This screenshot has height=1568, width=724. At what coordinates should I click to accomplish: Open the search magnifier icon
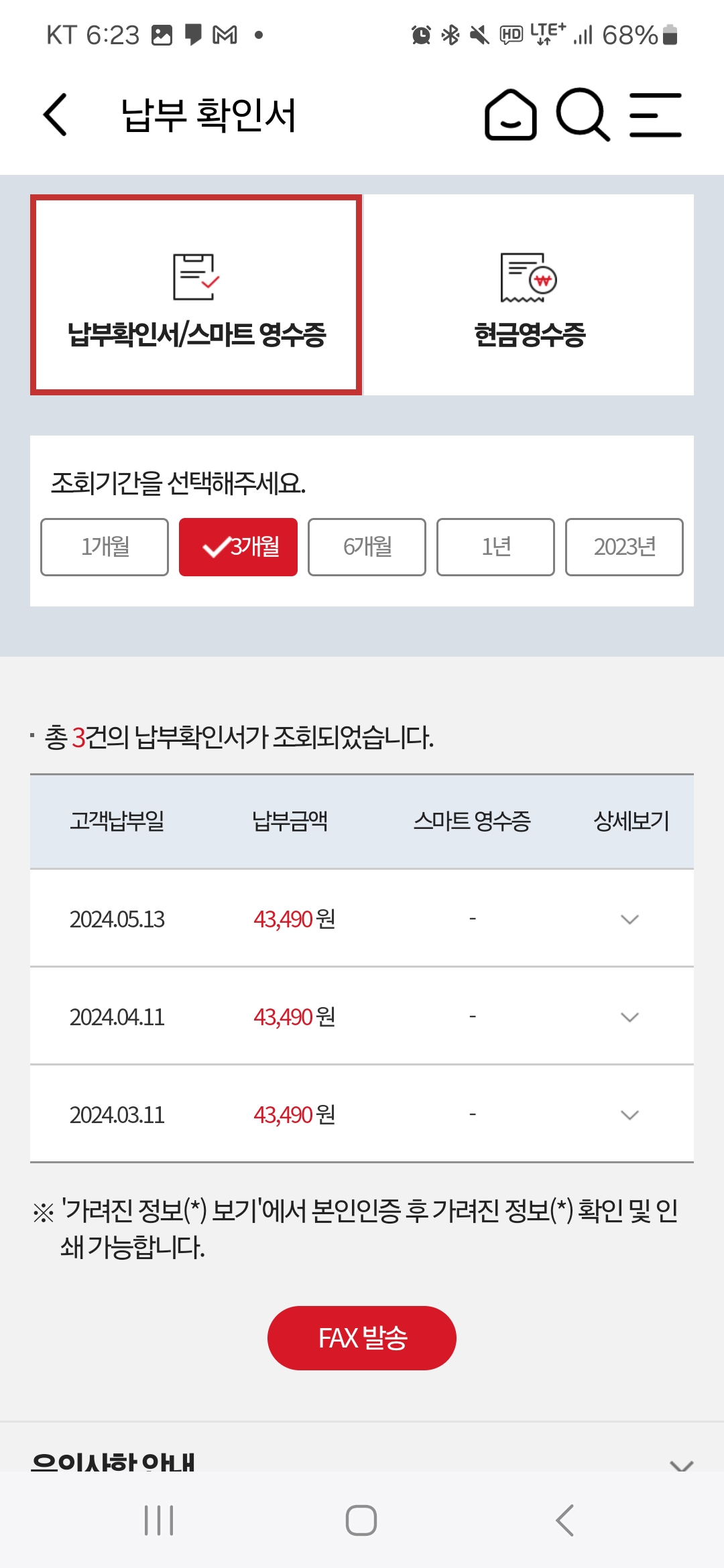583,115
